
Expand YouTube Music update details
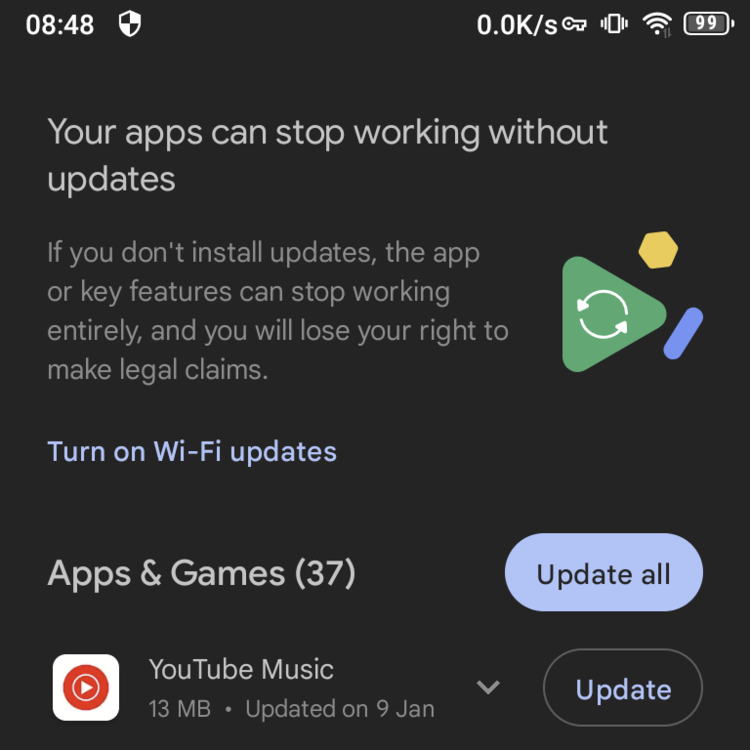click(x=488, y=687)
